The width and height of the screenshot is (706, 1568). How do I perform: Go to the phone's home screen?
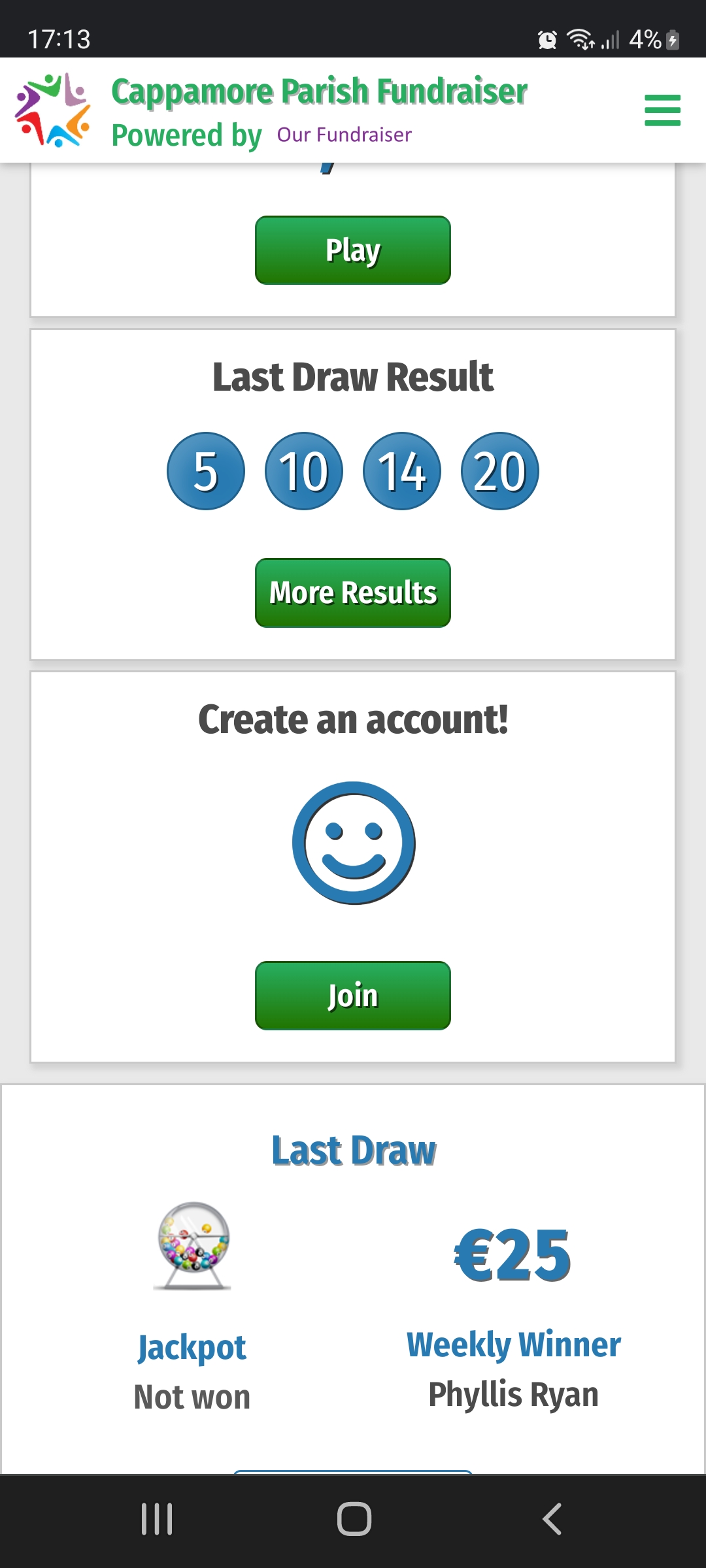354,1519
